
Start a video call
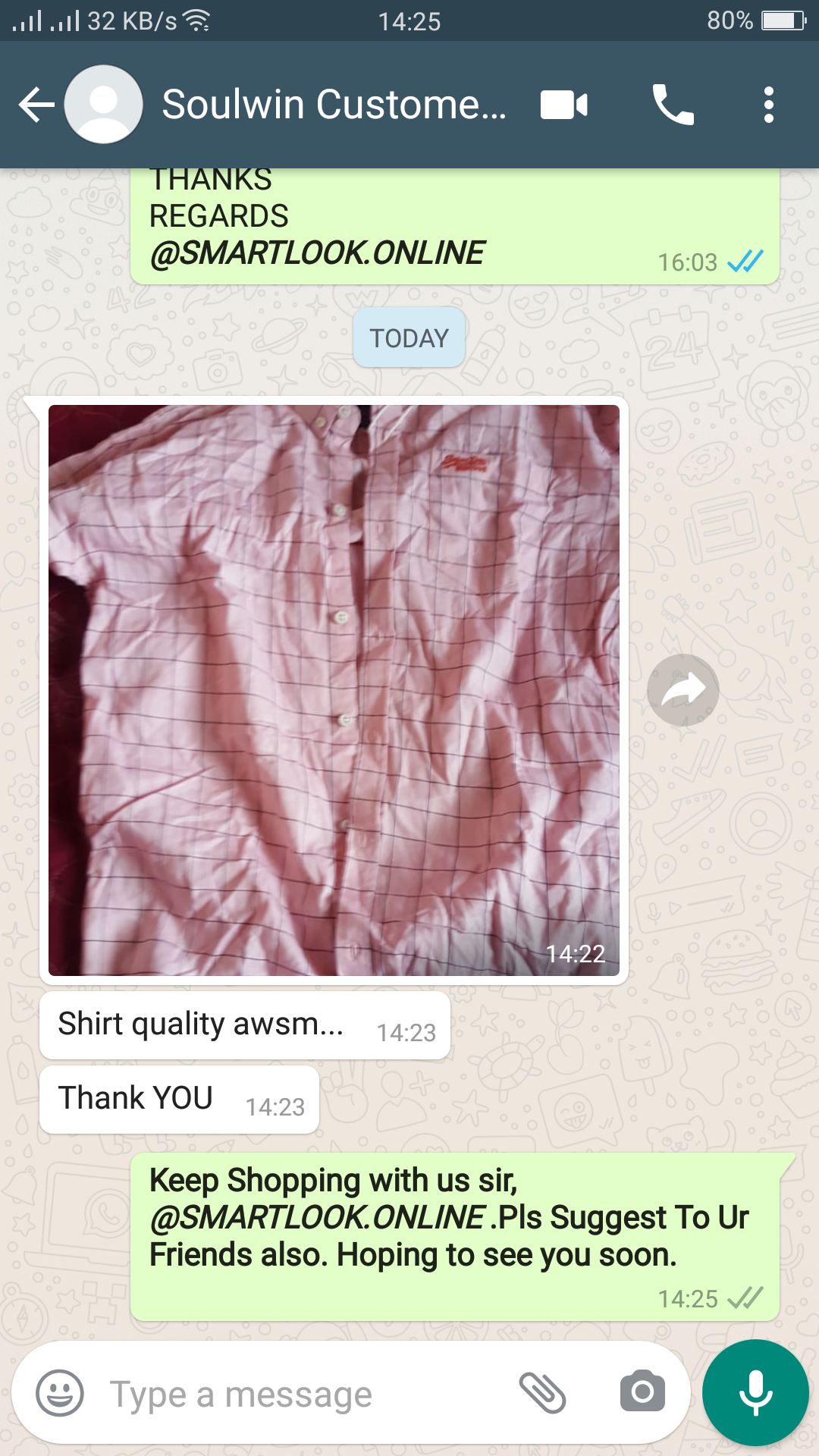point(563,105)
